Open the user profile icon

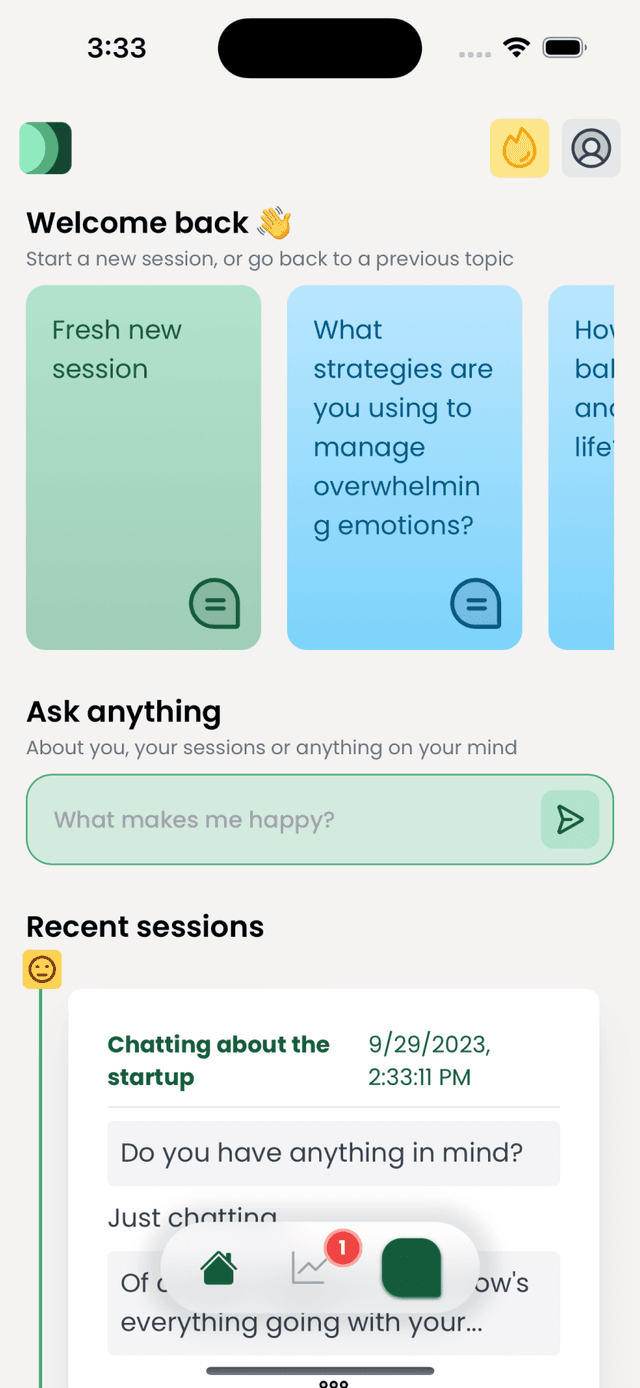(591, 149)
